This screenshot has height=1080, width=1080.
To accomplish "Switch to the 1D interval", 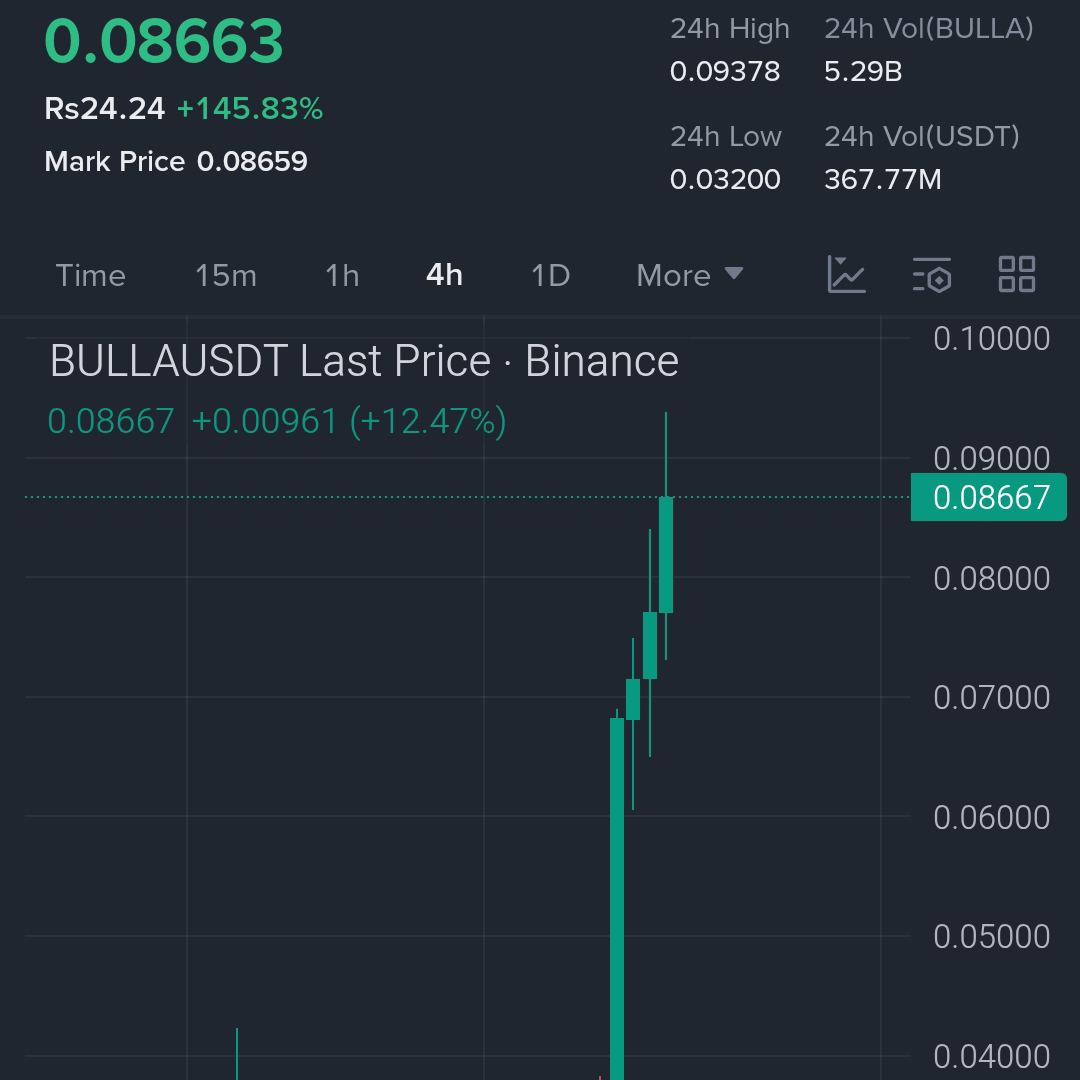I will tap(550, 276).
